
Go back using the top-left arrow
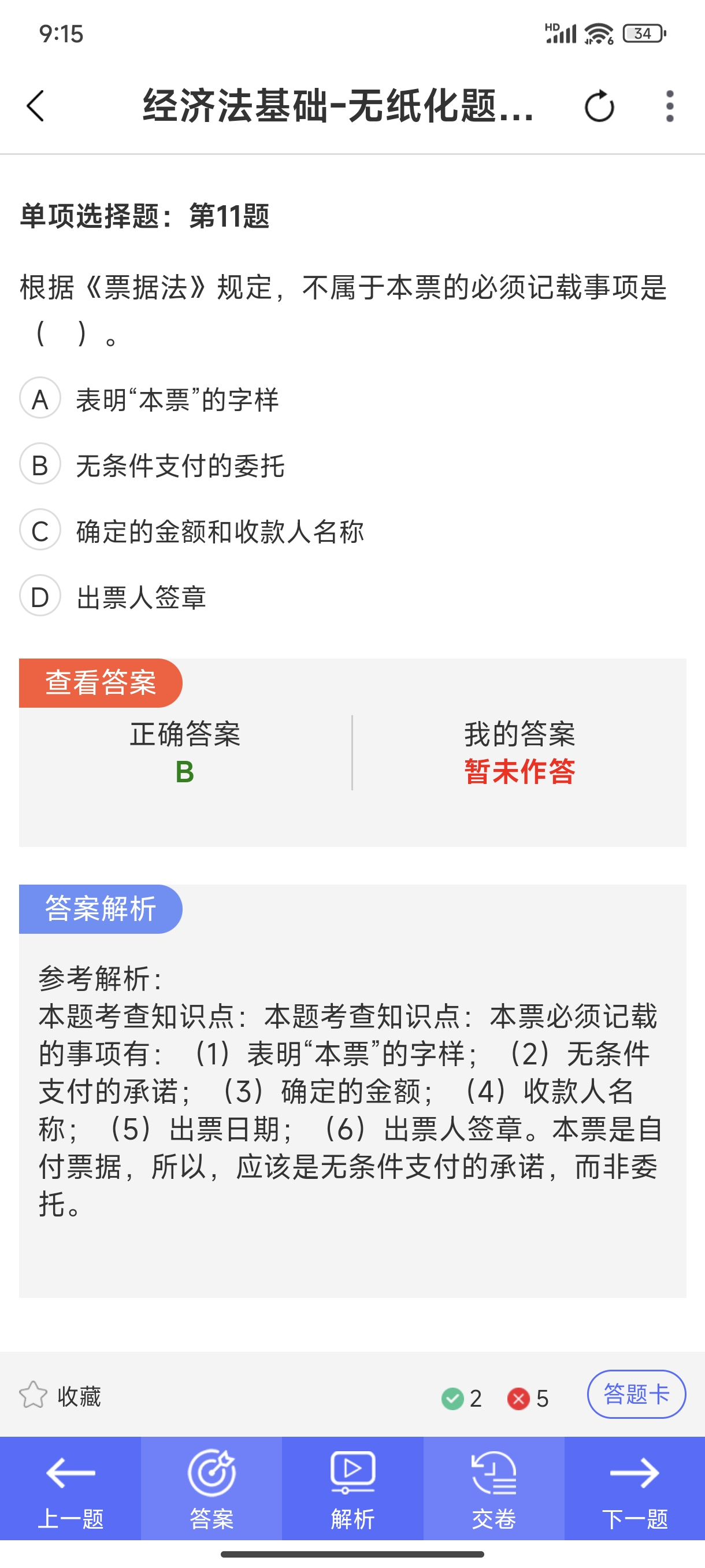36,106
